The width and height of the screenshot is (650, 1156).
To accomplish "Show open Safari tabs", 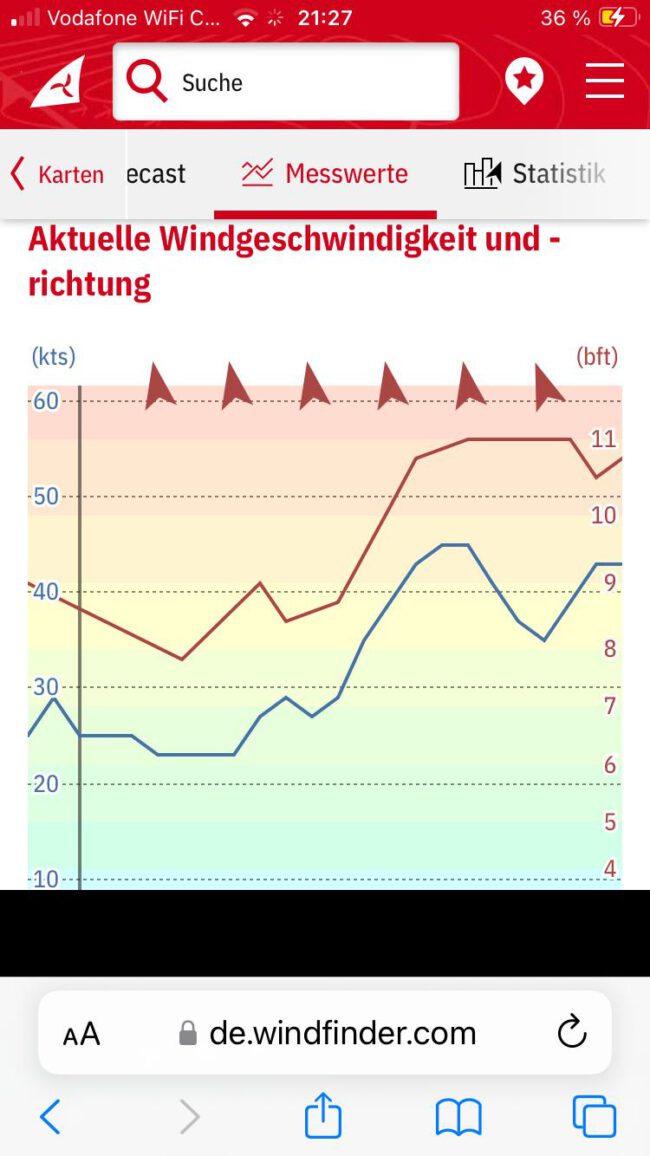I will (593, 1116).
